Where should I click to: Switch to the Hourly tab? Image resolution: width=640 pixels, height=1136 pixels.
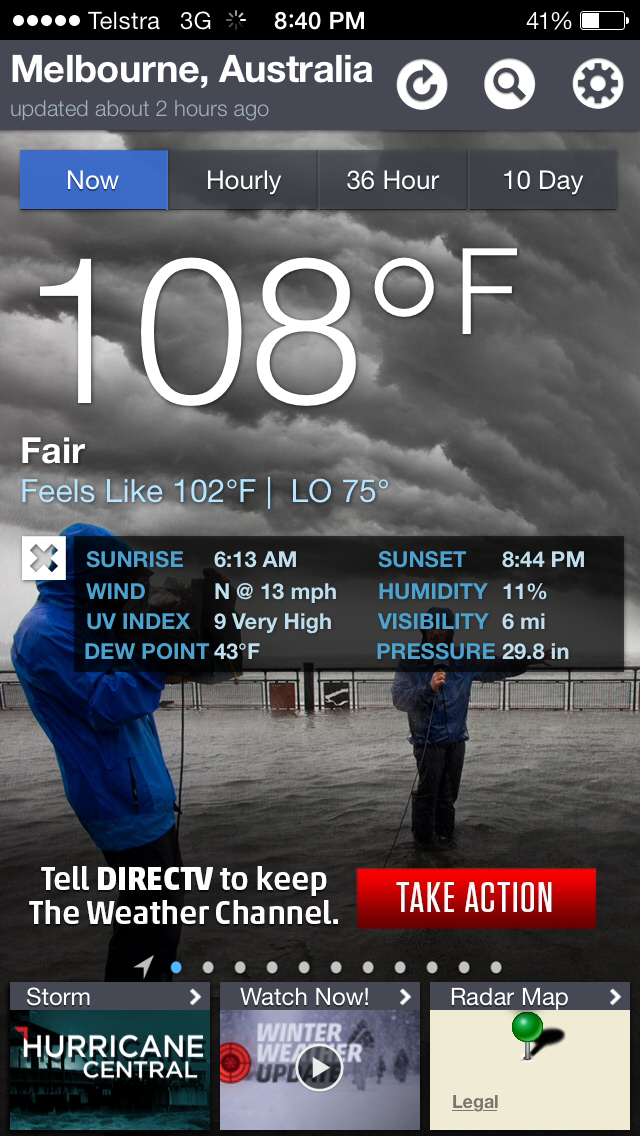[243, 181]
